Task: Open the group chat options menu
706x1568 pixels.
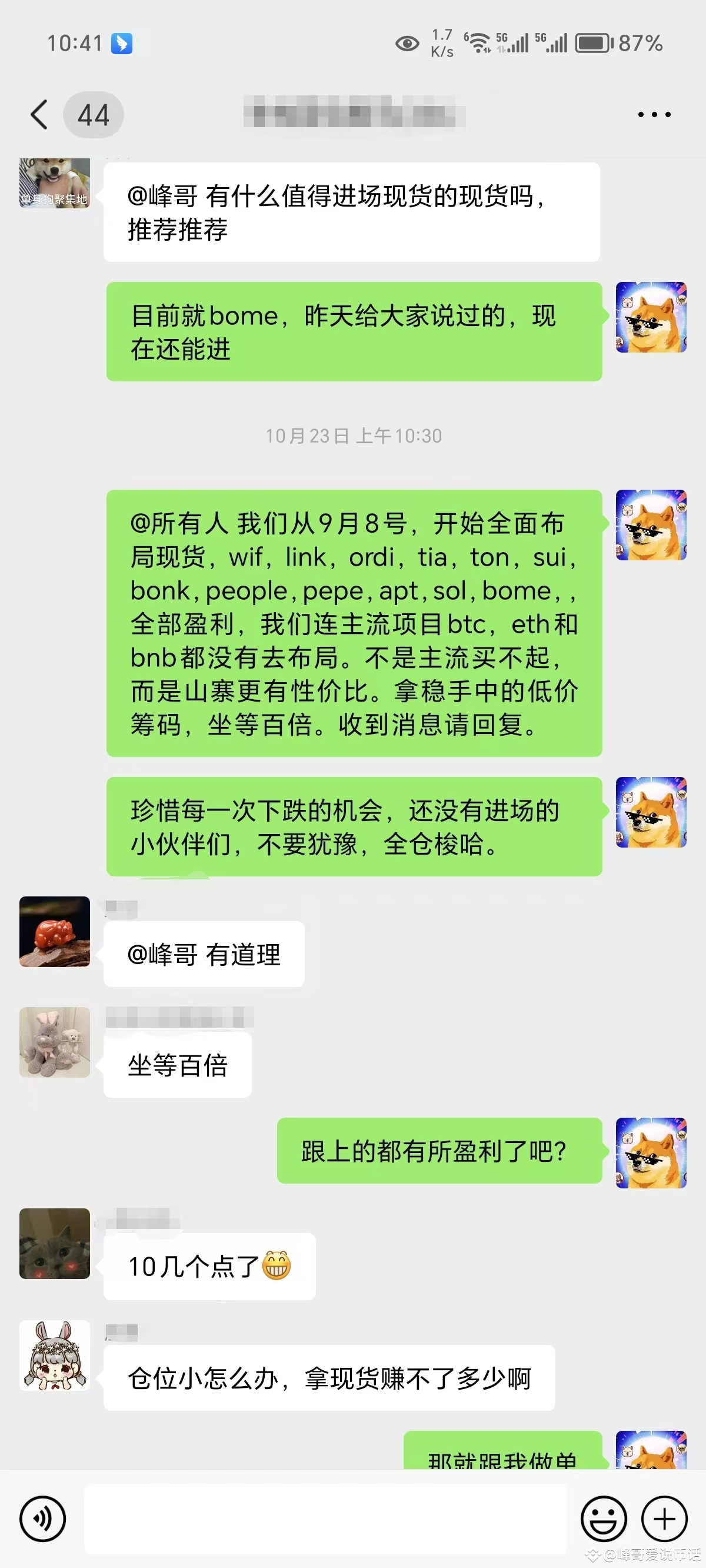Action: click(654, 114)
